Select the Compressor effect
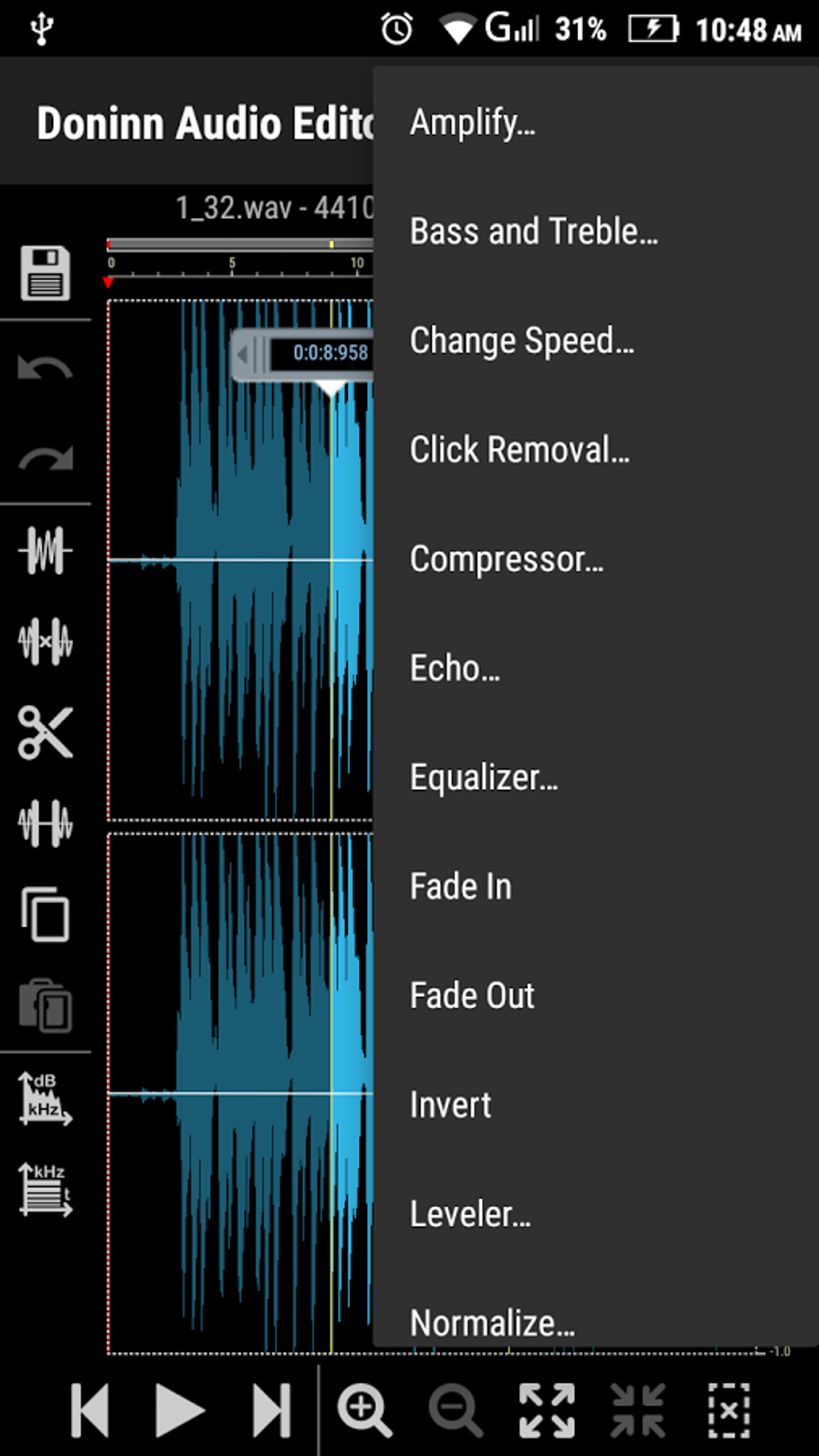 coord(507,559)
